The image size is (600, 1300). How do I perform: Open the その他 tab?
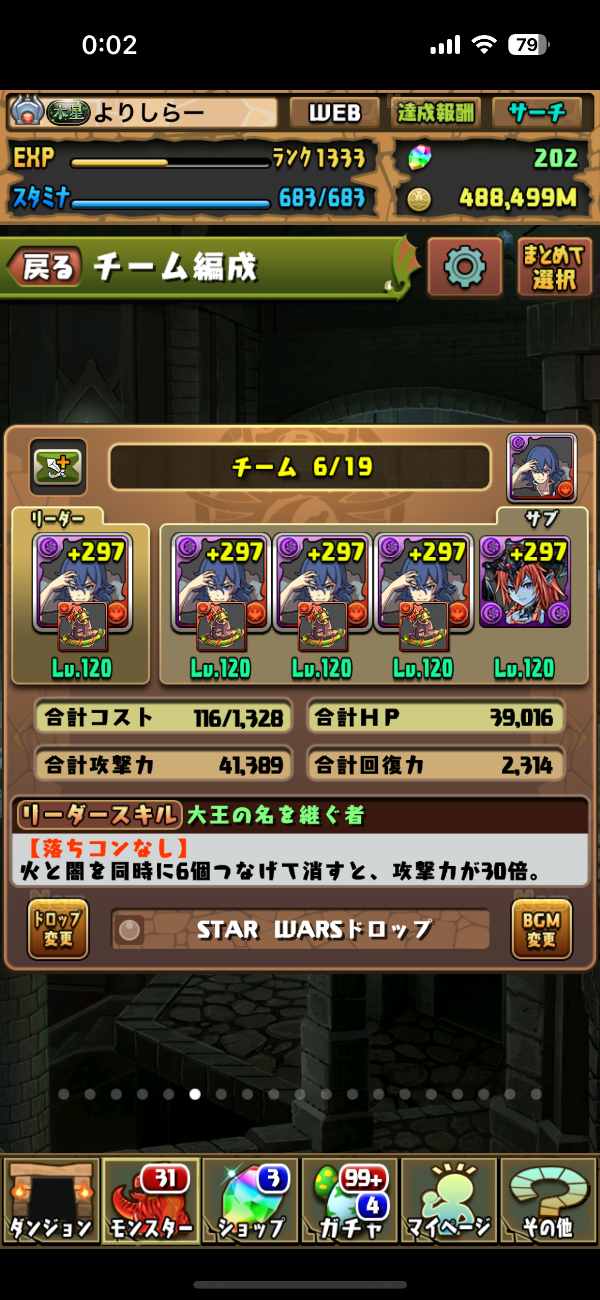(x=548, y=1200)
